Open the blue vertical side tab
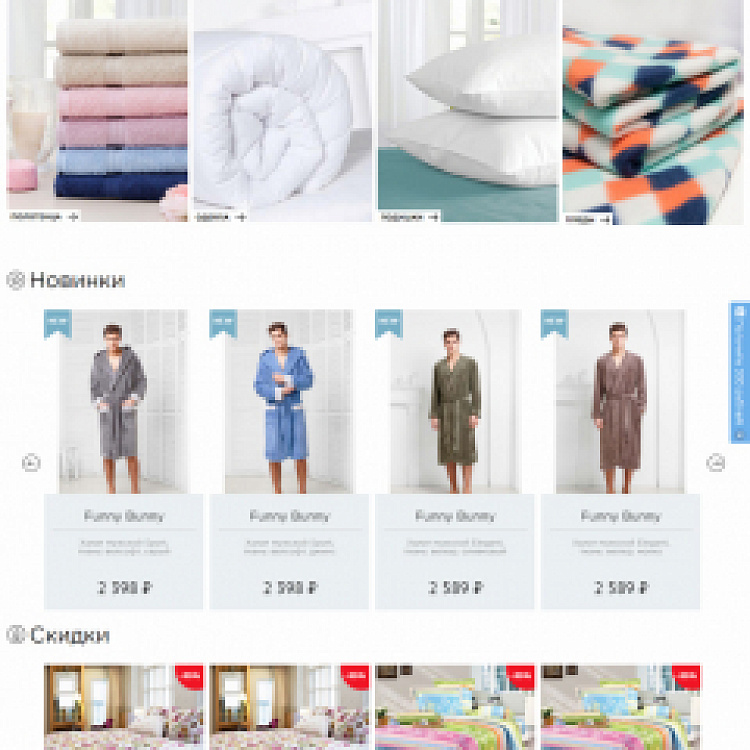 coord(739,372)
